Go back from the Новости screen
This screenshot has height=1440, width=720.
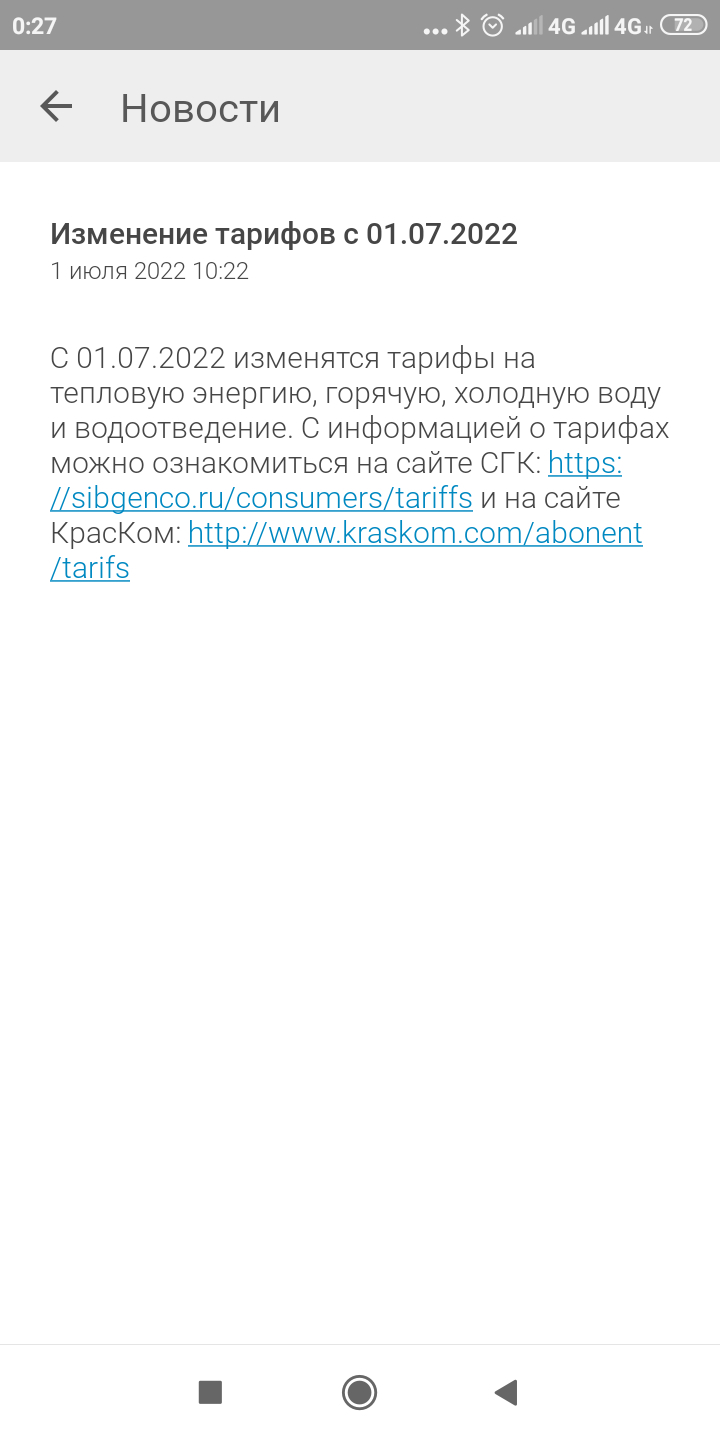(56, 106)
